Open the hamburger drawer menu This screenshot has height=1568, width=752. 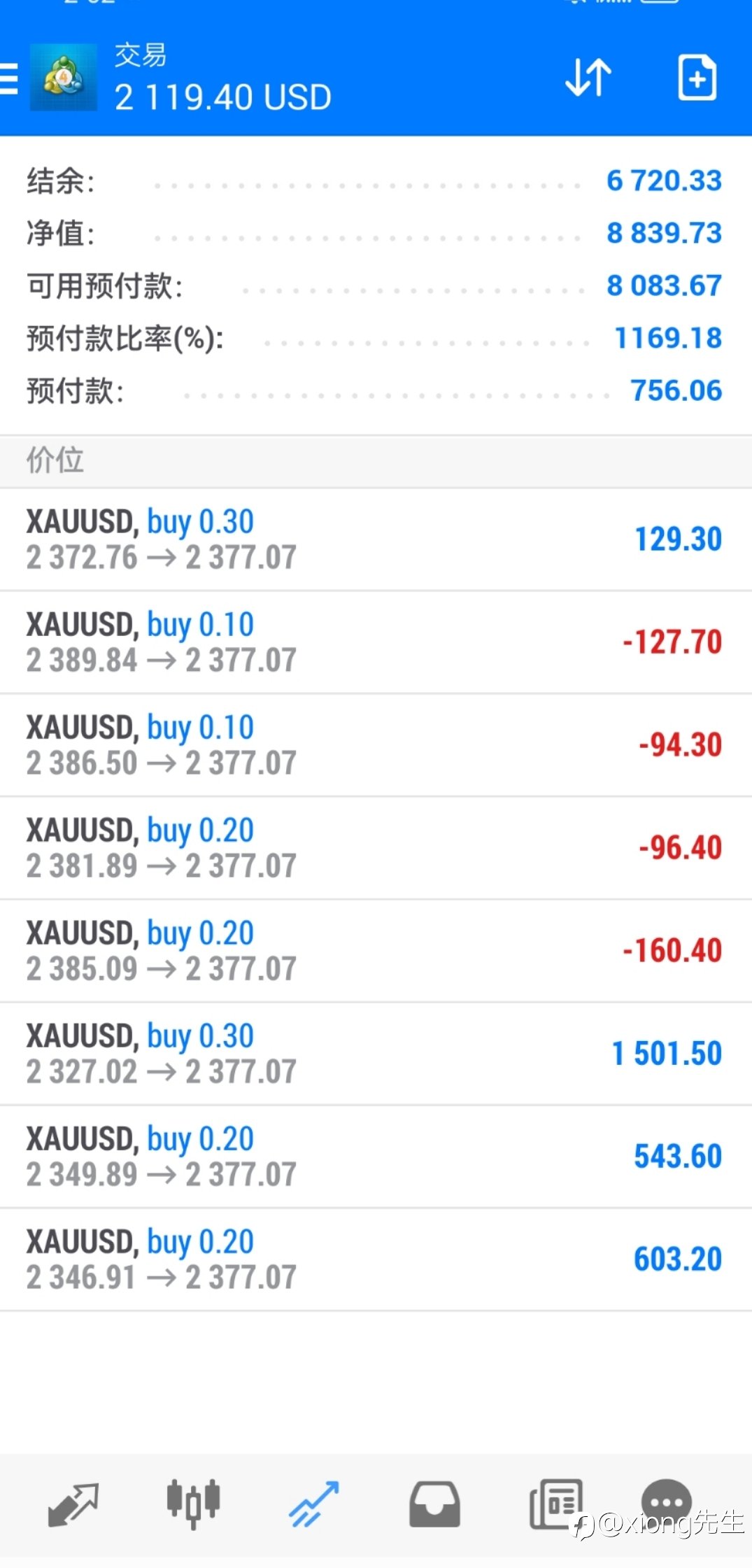pos(8,78)
